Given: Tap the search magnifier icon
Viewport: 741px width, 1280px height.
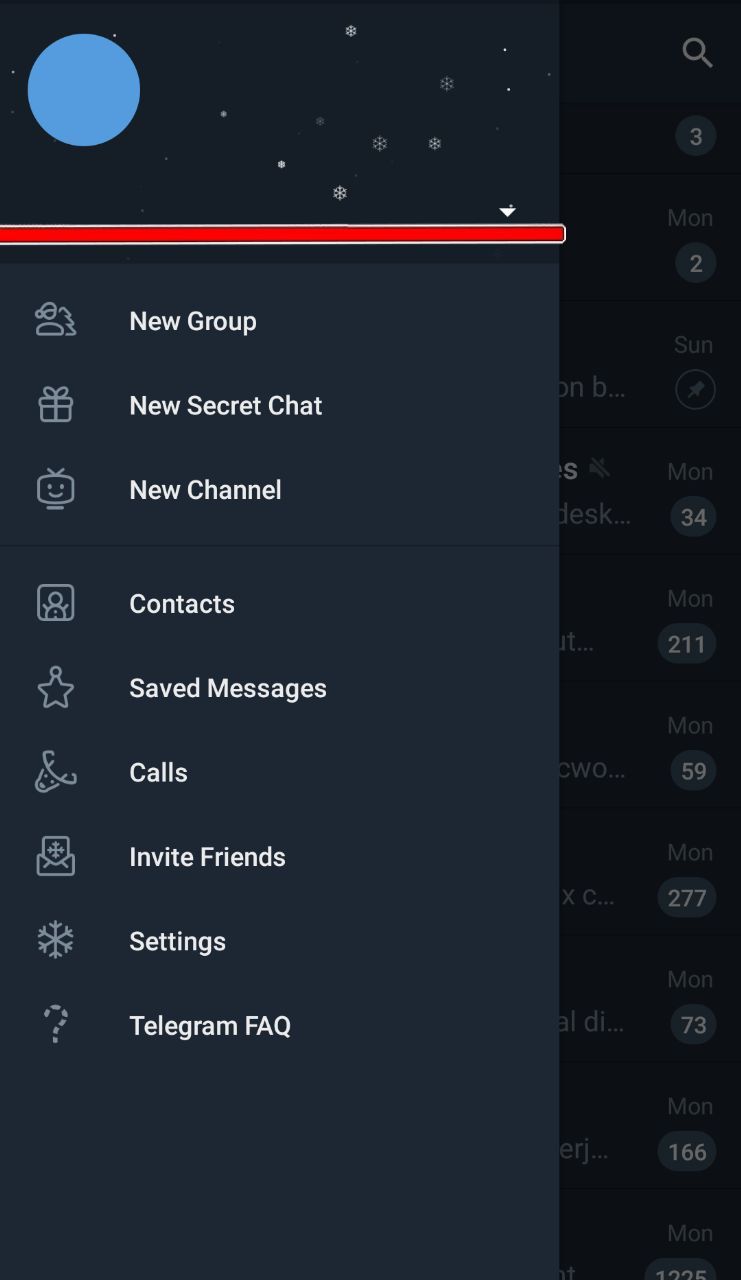Looking at the screenshot, I should pyautogui.click(x=697, y=52).
